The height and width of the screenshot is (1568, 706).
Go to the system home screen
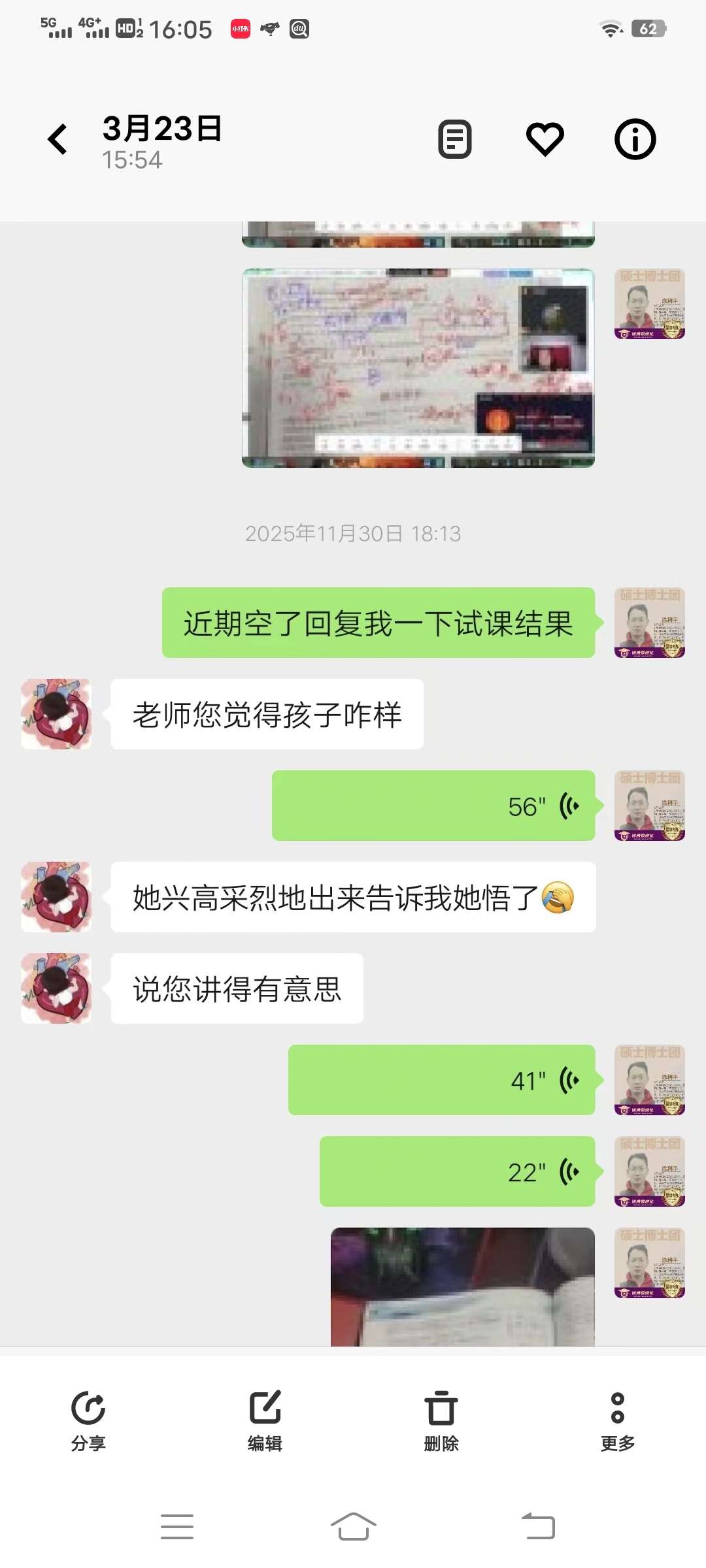[353, 1527]
